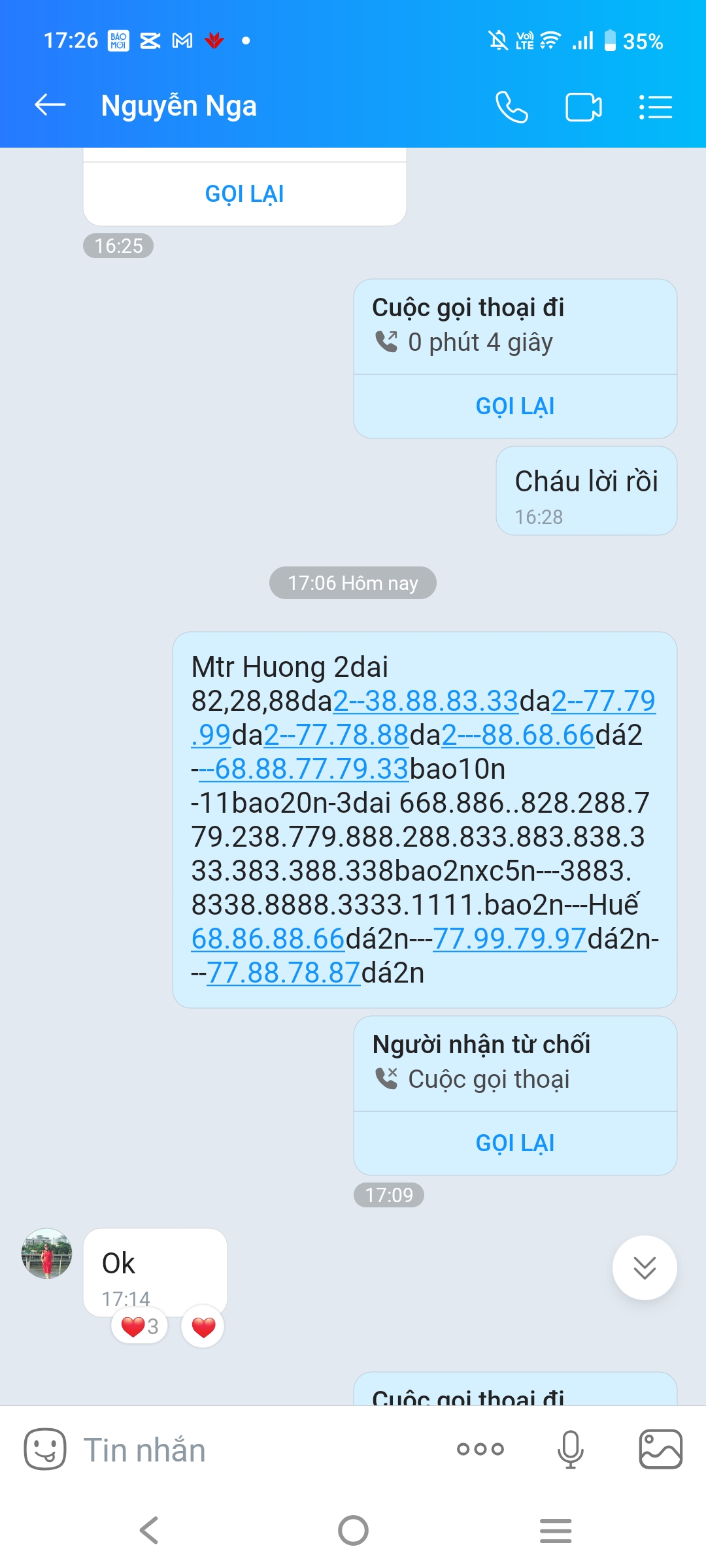
Task: Start a voice call with Nguyễn Nga
Action: [x=512, y=106]
